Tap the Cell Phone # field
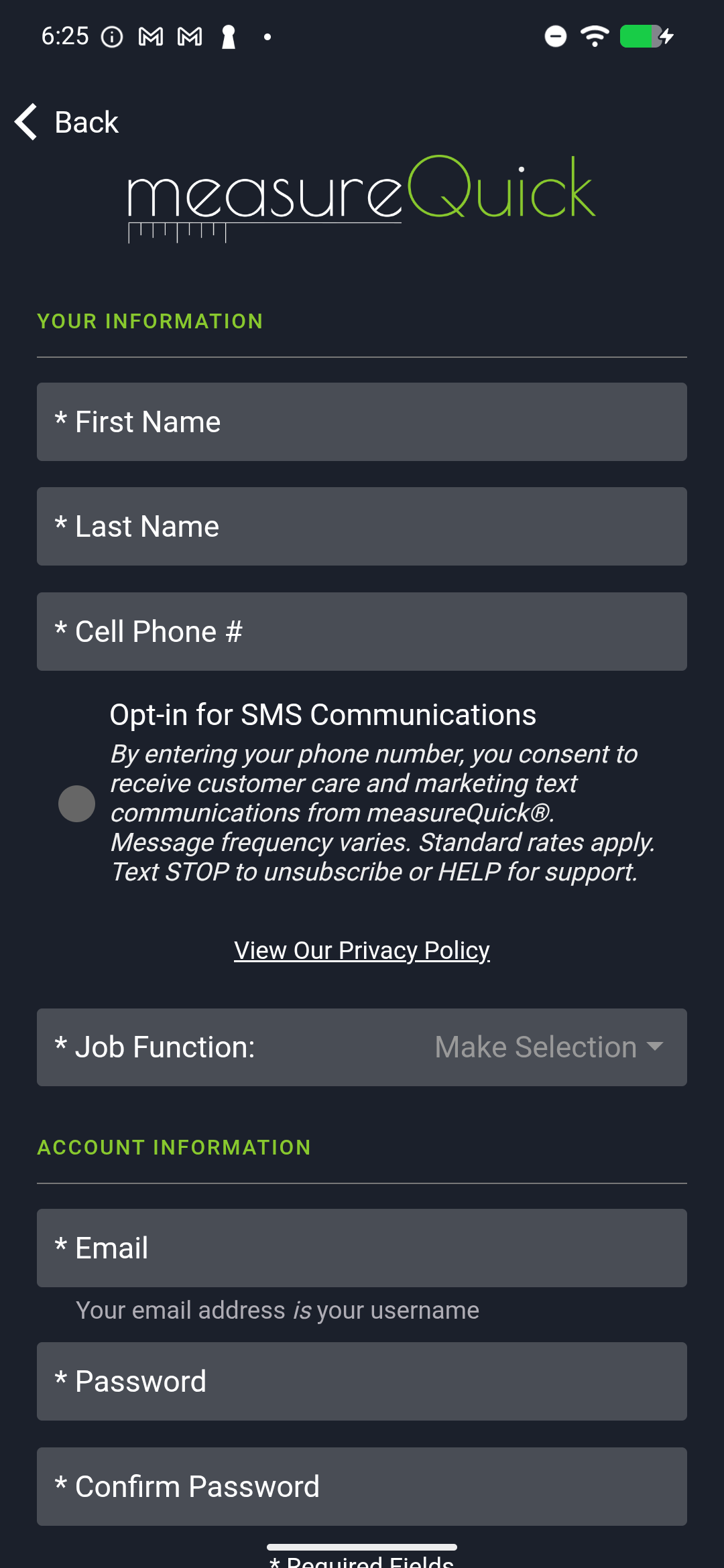The height and width of the screenshot is (1568, 724). (x=362, y=631)
